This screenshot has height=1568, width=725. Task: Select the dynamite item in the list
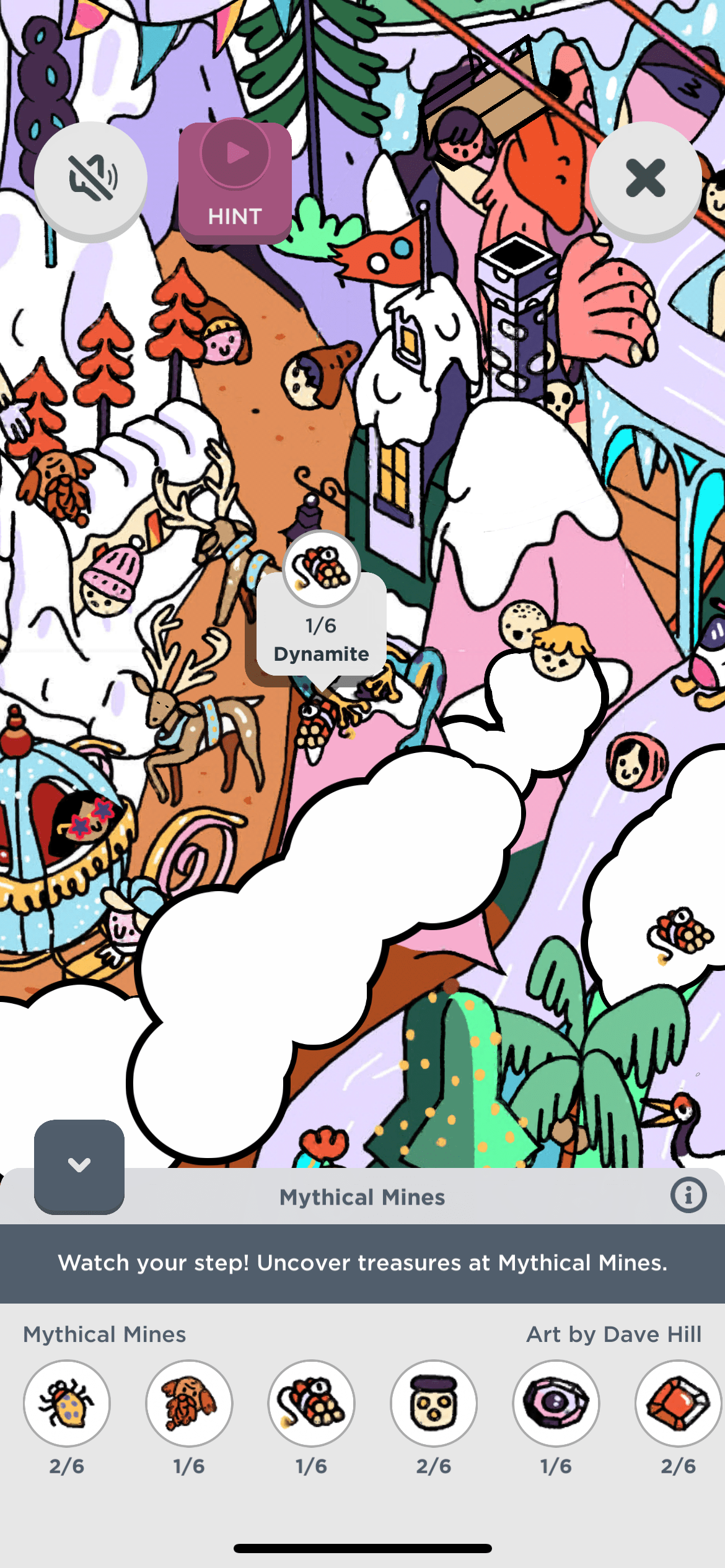click(311, 1403)
